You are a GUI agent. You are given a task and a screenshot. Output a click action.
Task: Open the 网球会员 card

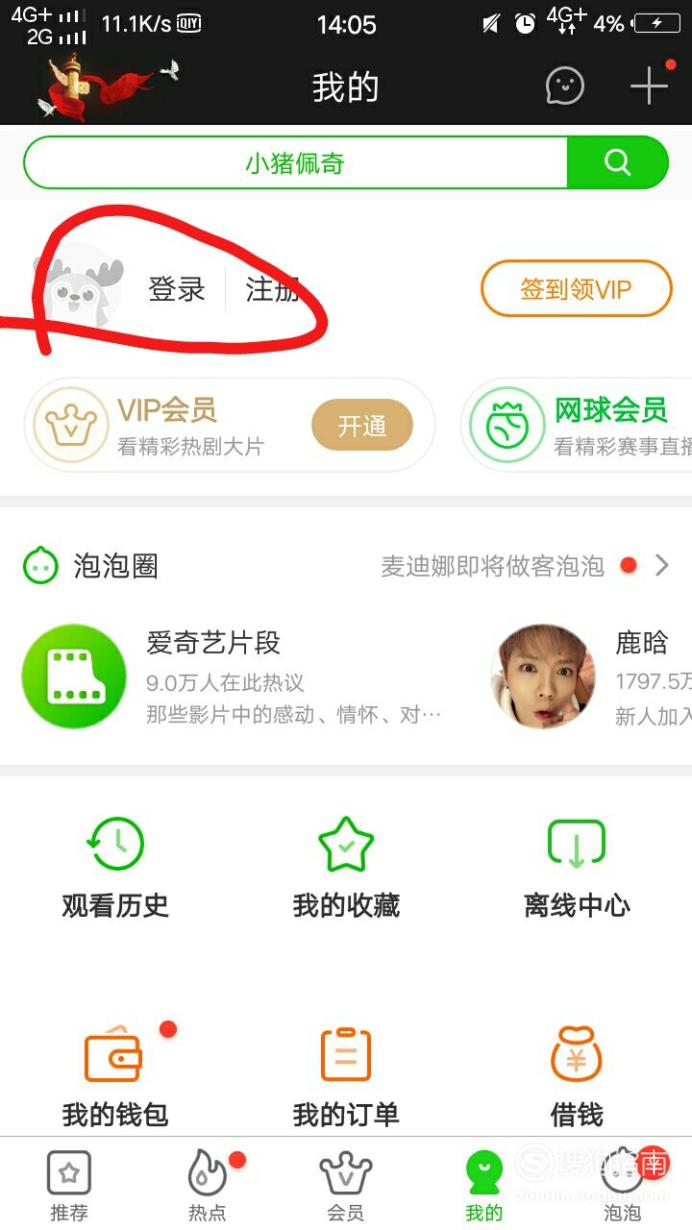click(578, 425)
